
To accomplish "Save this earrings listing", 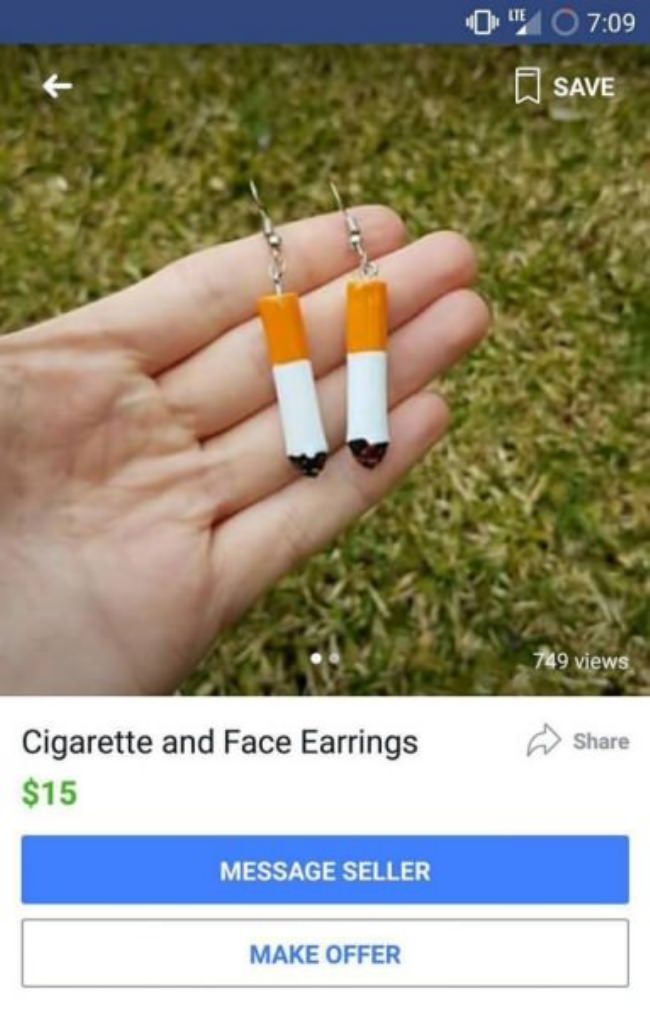I will pyautogui.click(x=565, y=87).
